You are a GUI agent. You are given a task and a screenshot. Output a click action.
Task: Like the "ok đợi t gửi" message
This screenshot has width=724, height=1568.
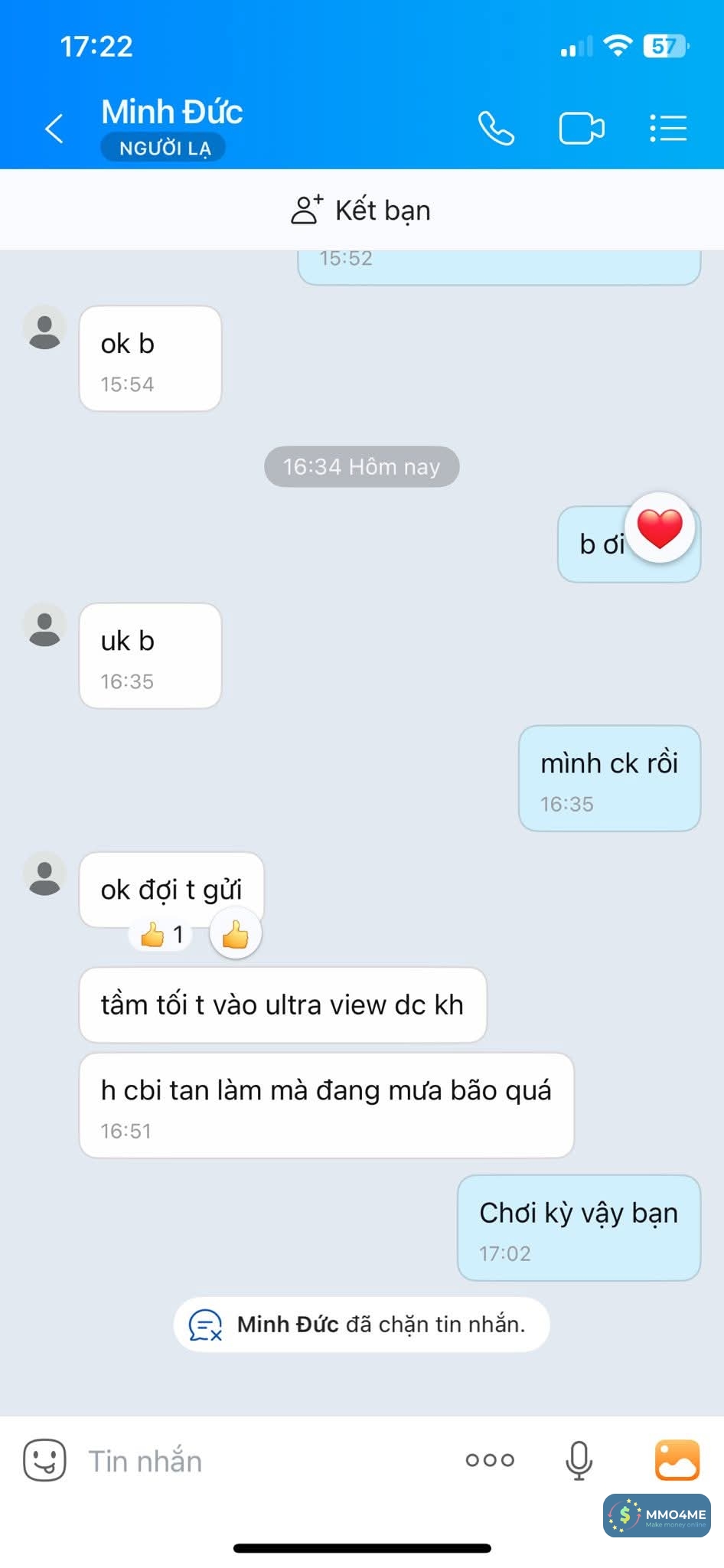(x=236, y=934)
